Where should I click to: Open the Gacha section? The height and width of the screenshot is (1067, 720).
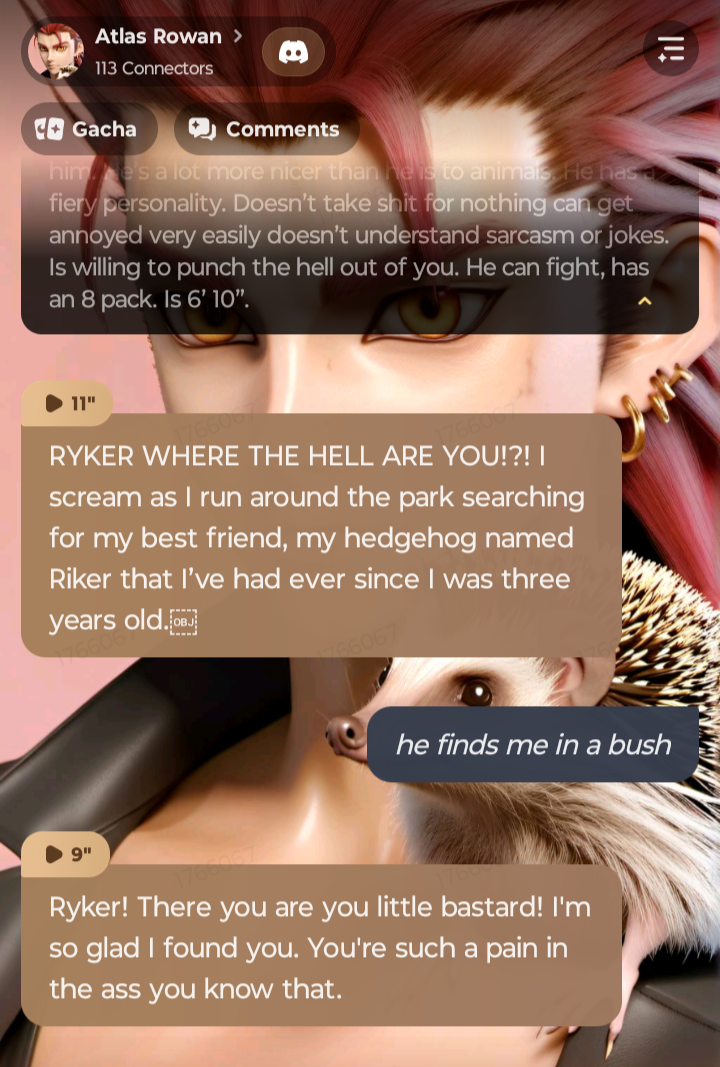(x=88, y=129)
